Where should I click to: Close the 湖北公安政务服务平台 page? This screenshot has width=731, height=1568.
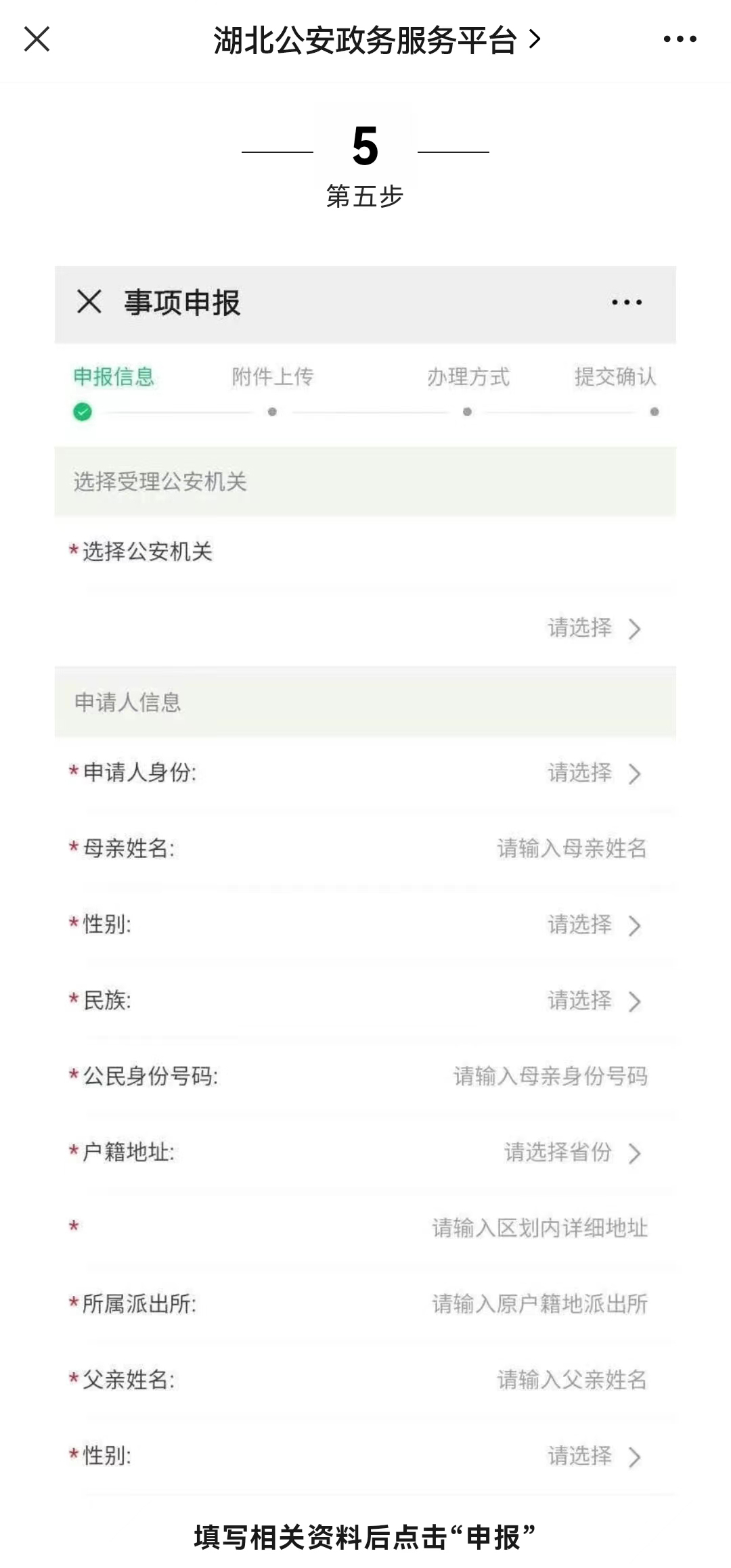point(37,39)
